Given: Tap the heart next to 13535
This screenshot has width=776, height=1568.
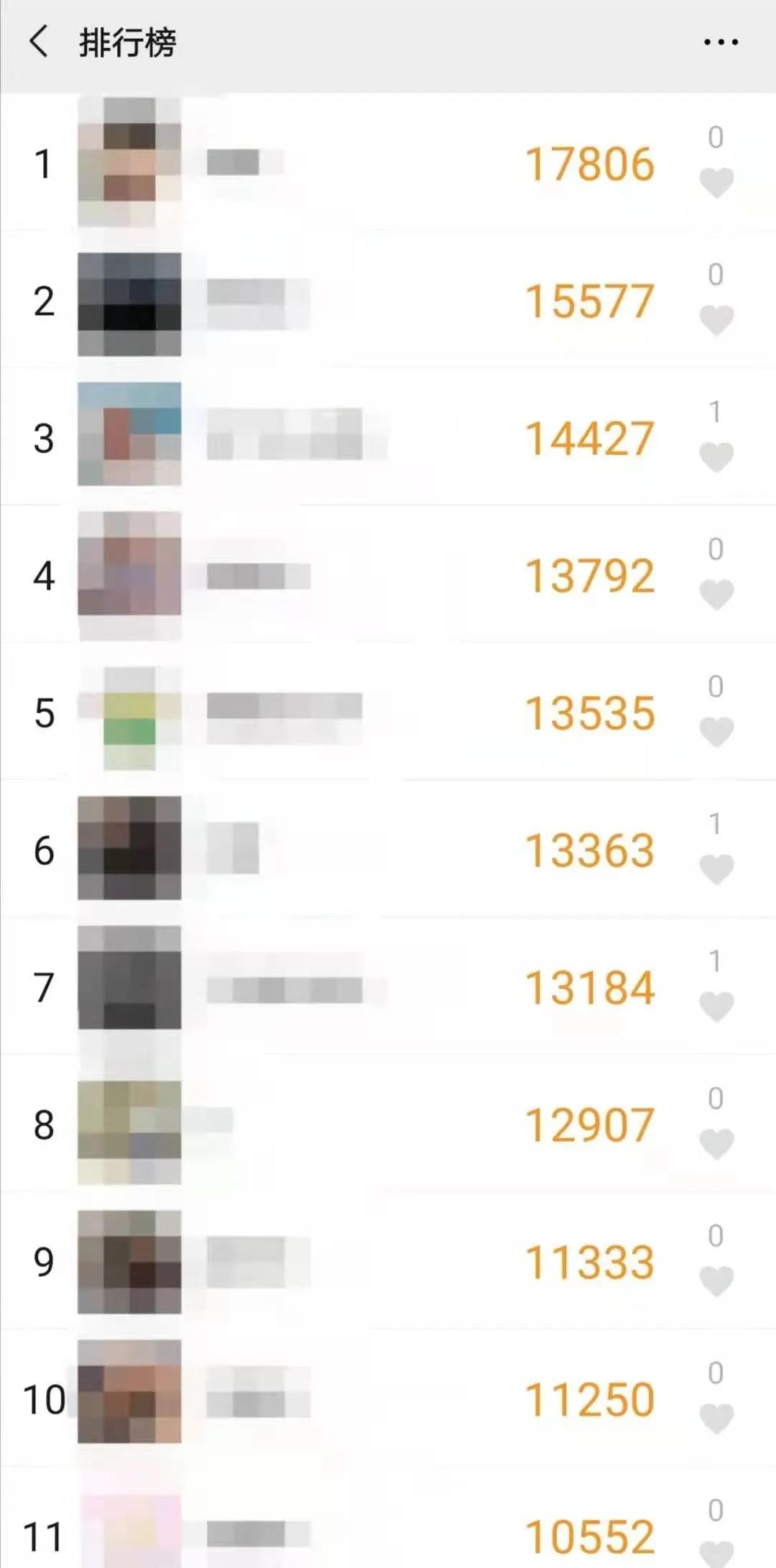Looking at the screenshot, I should tap(716, 732).
